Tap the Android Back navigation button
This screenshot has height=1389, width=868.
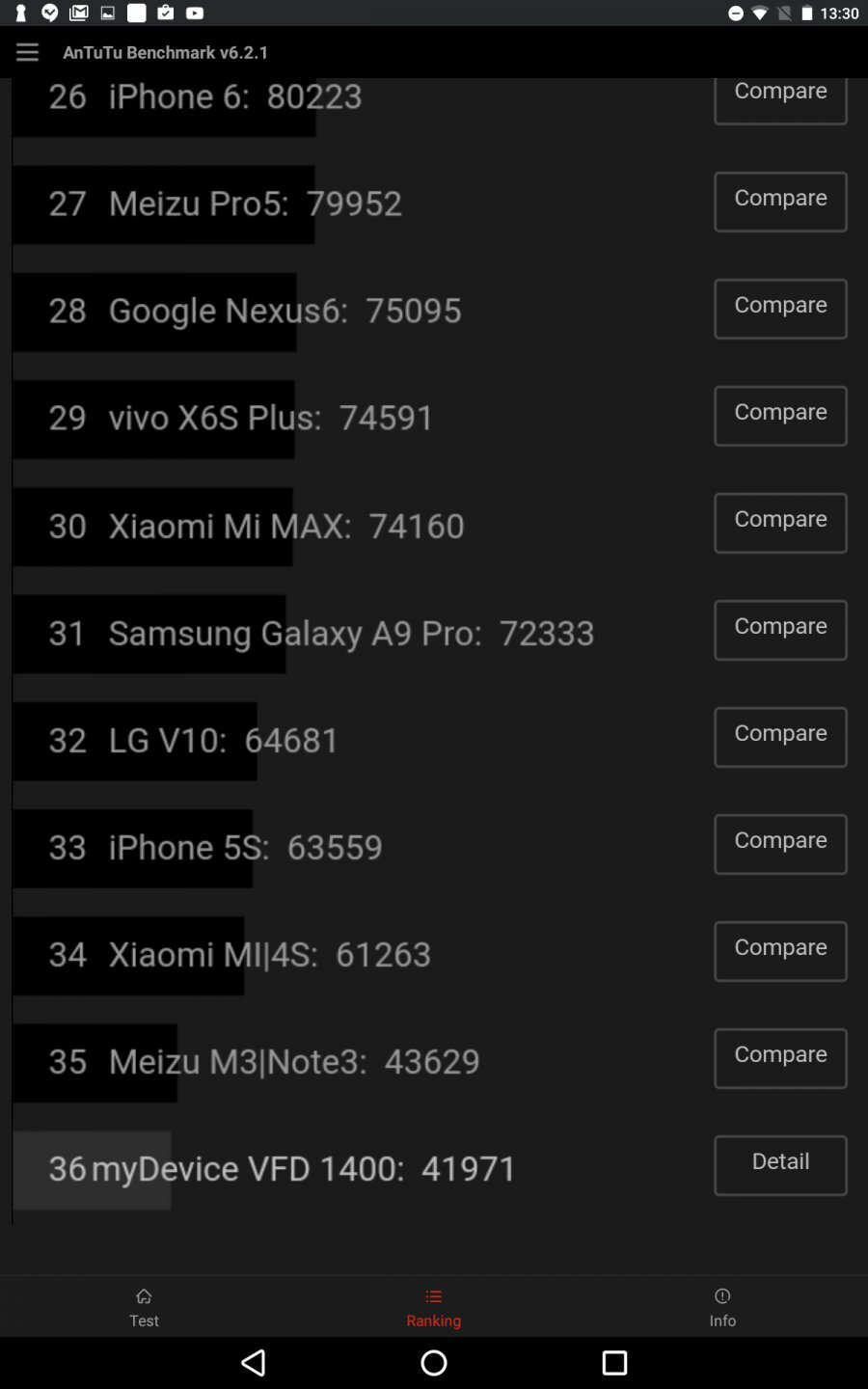tap(253, 1363)
